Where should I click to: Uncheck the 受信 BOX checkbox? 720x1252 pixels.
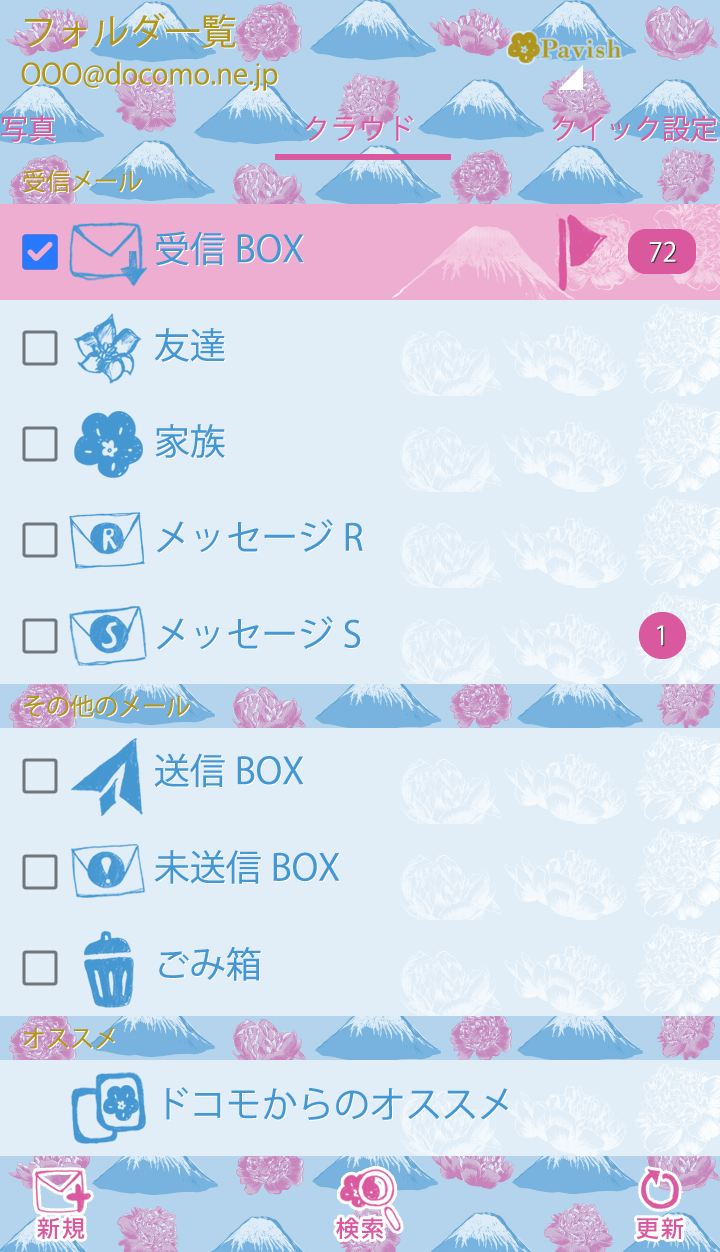[x=40, y=252]
